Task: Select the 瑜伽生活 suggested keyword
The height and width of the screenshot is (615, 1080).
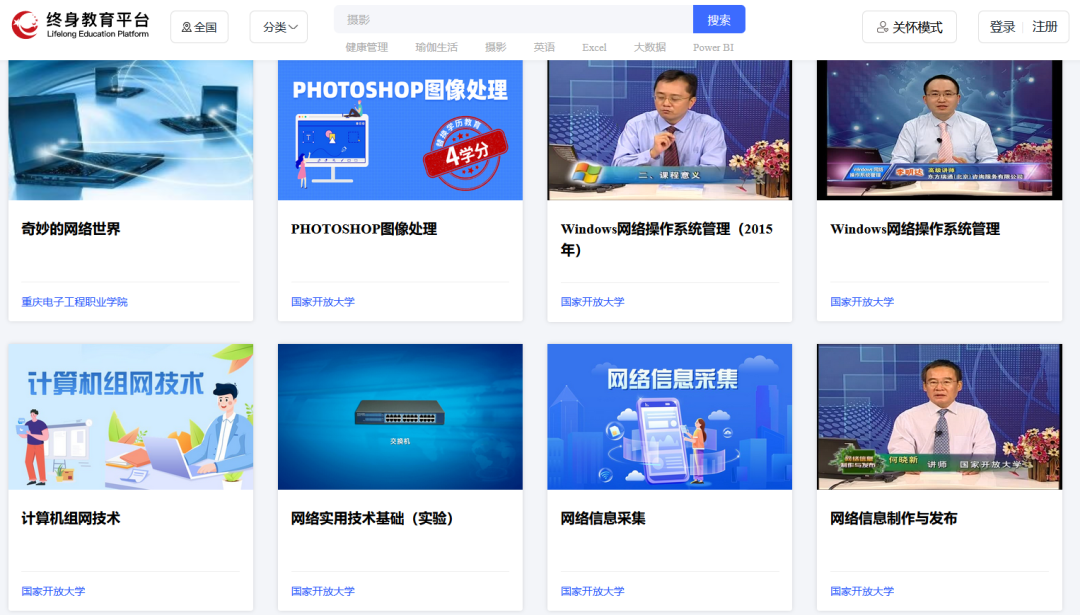Action: click(x=436, y=47)
